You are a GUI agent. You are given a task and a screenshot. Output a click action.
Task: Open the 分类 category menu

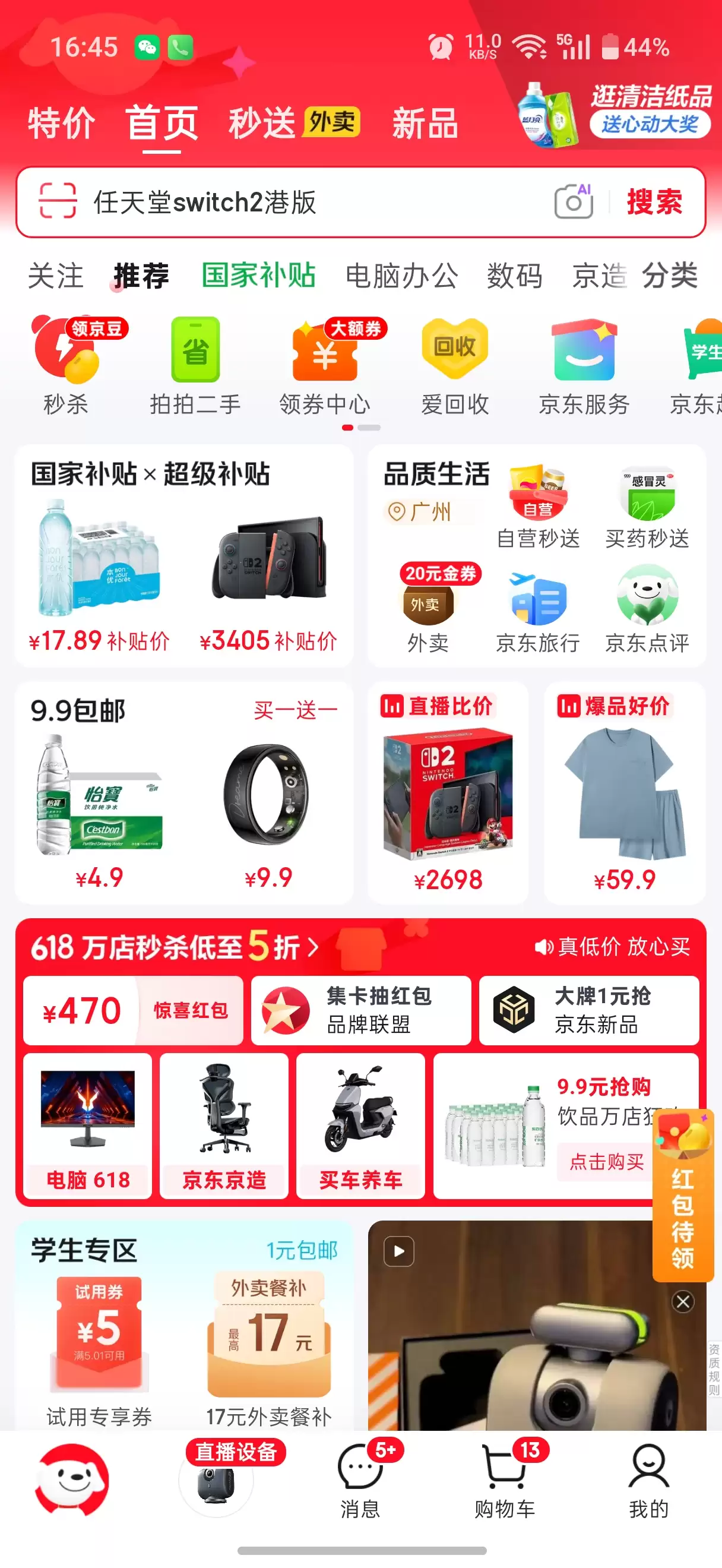670,275
